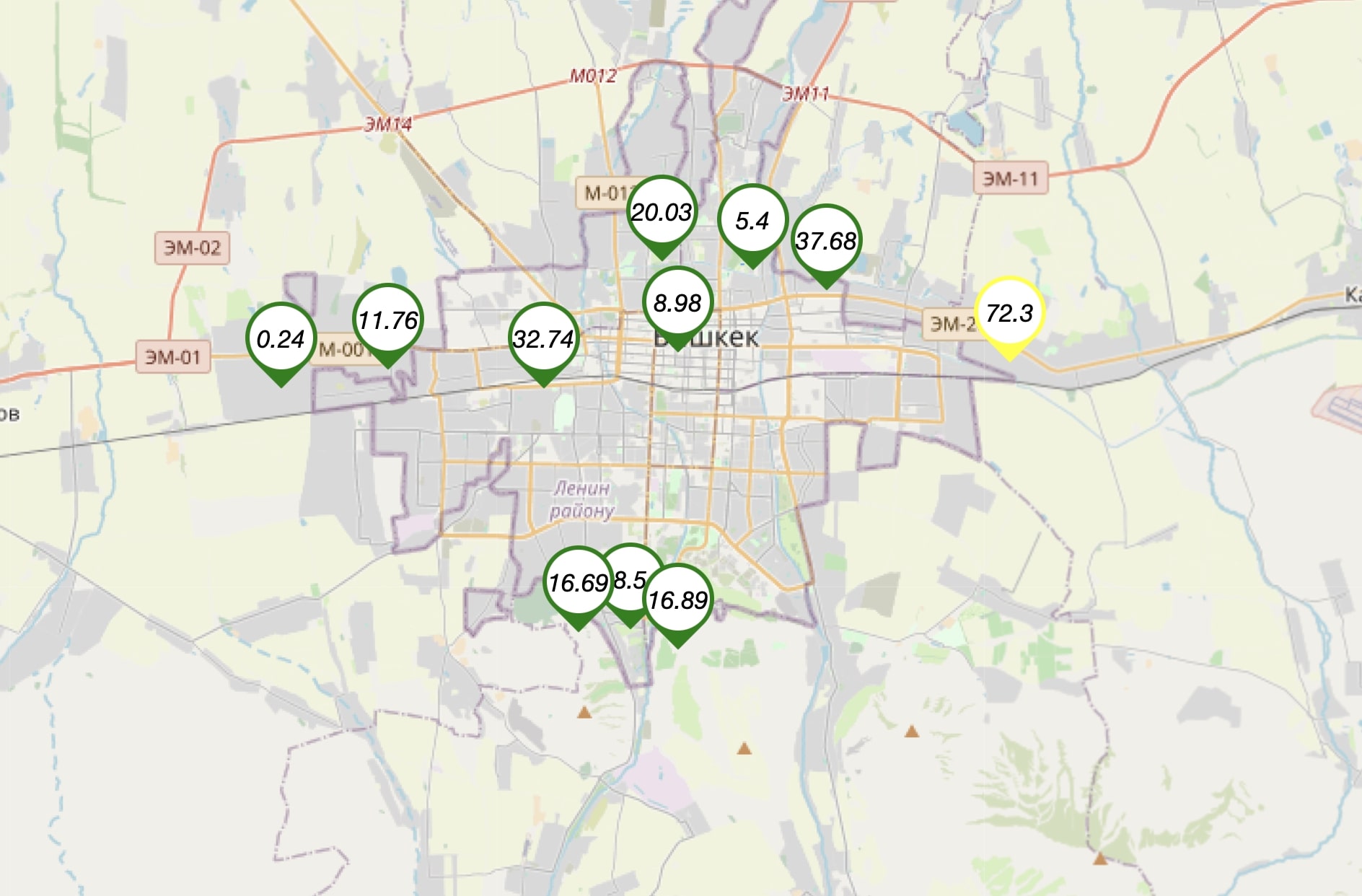Viewport: 1362px width, 896px height.
Task: Open the 20.03 sensor marker
Action: (x=662, y=212)
